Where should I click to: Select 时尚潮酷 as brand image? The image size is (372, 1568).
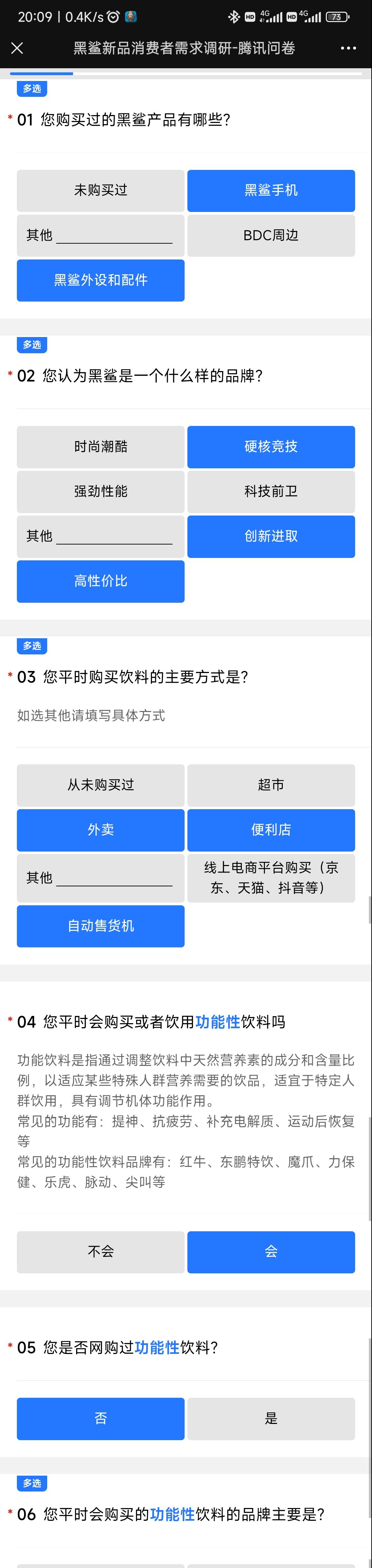point(101,447)
